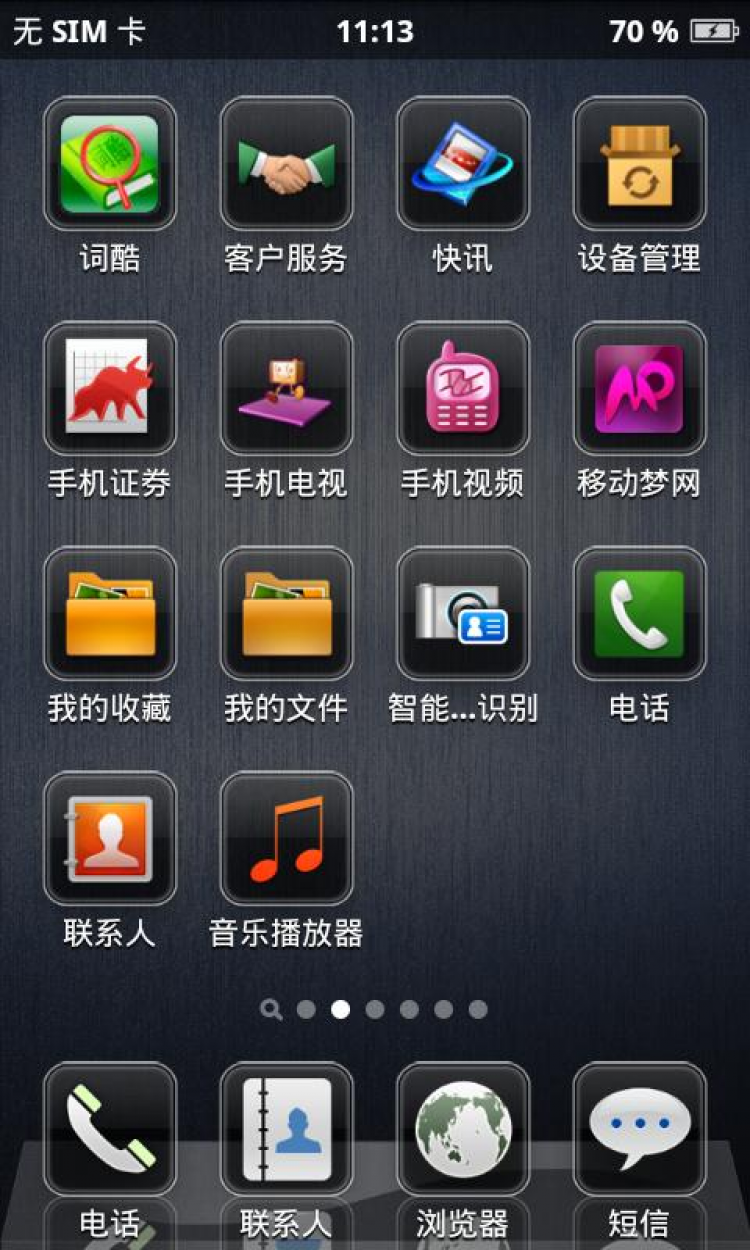
Task: Open 设备管理 device management
Action: point(640,165)
